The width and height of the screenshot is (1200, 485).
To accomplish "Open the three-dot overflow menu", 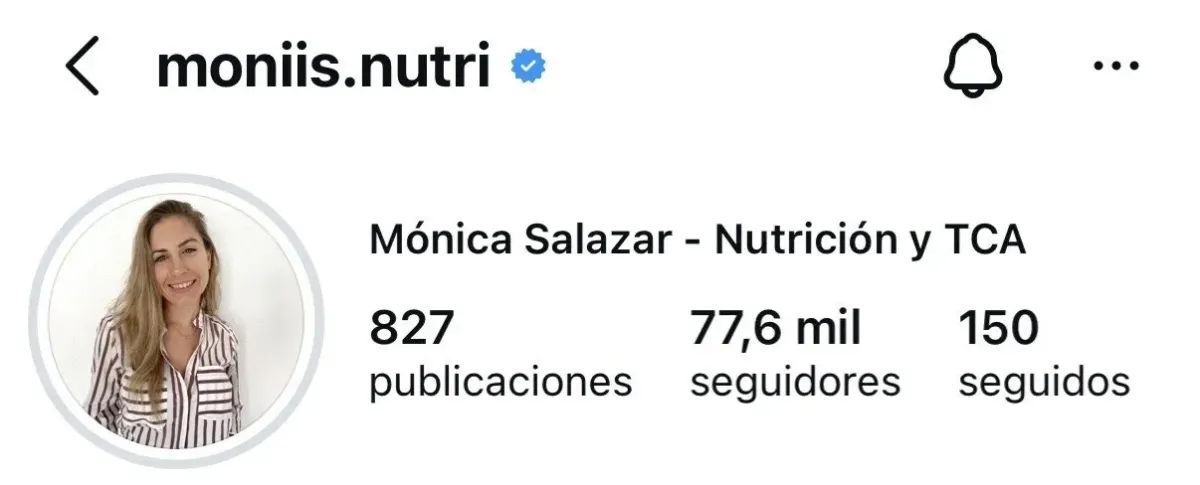I will coord(1116,67).
